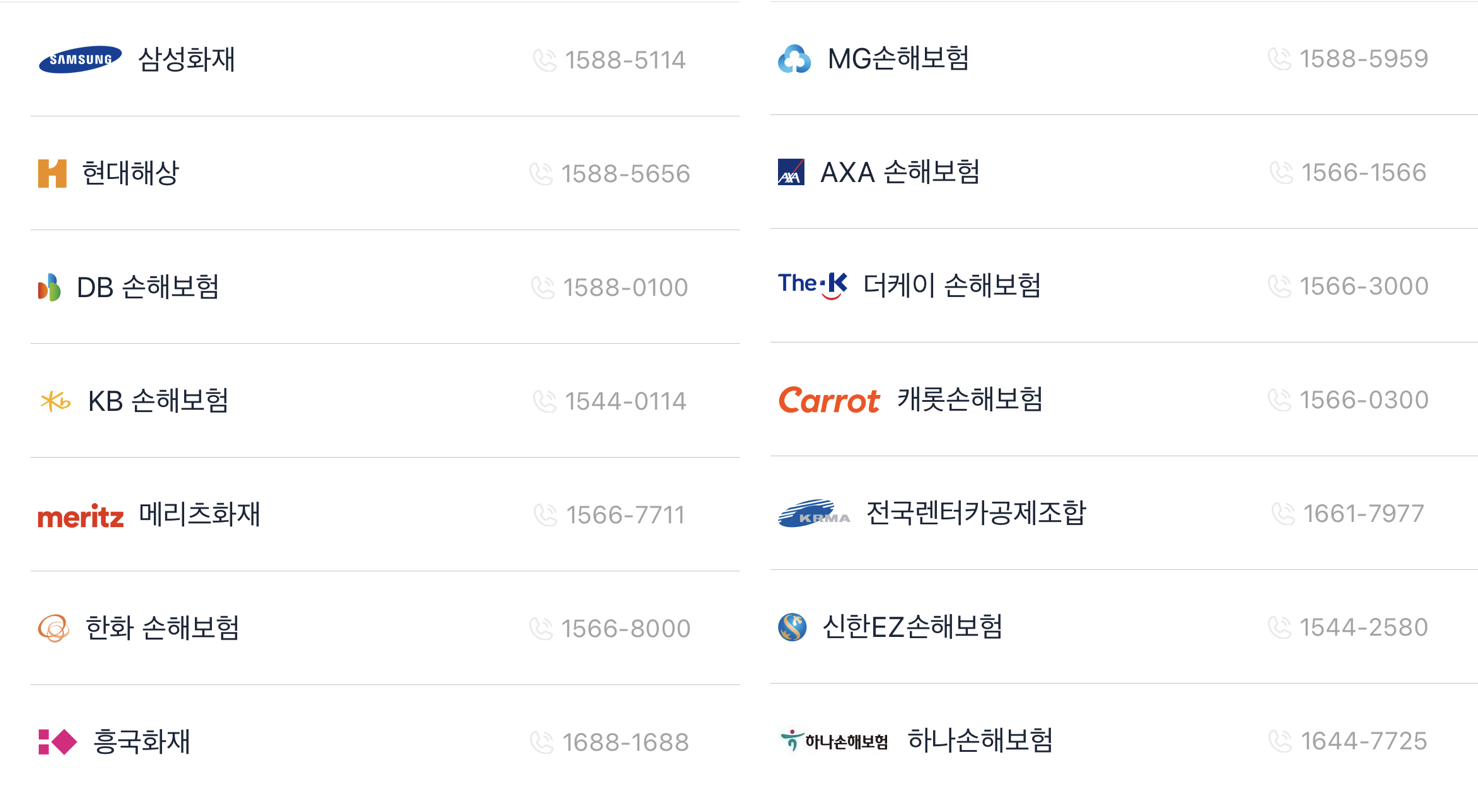Call 삼성화재 at 1588-5114

coord(610,61)
